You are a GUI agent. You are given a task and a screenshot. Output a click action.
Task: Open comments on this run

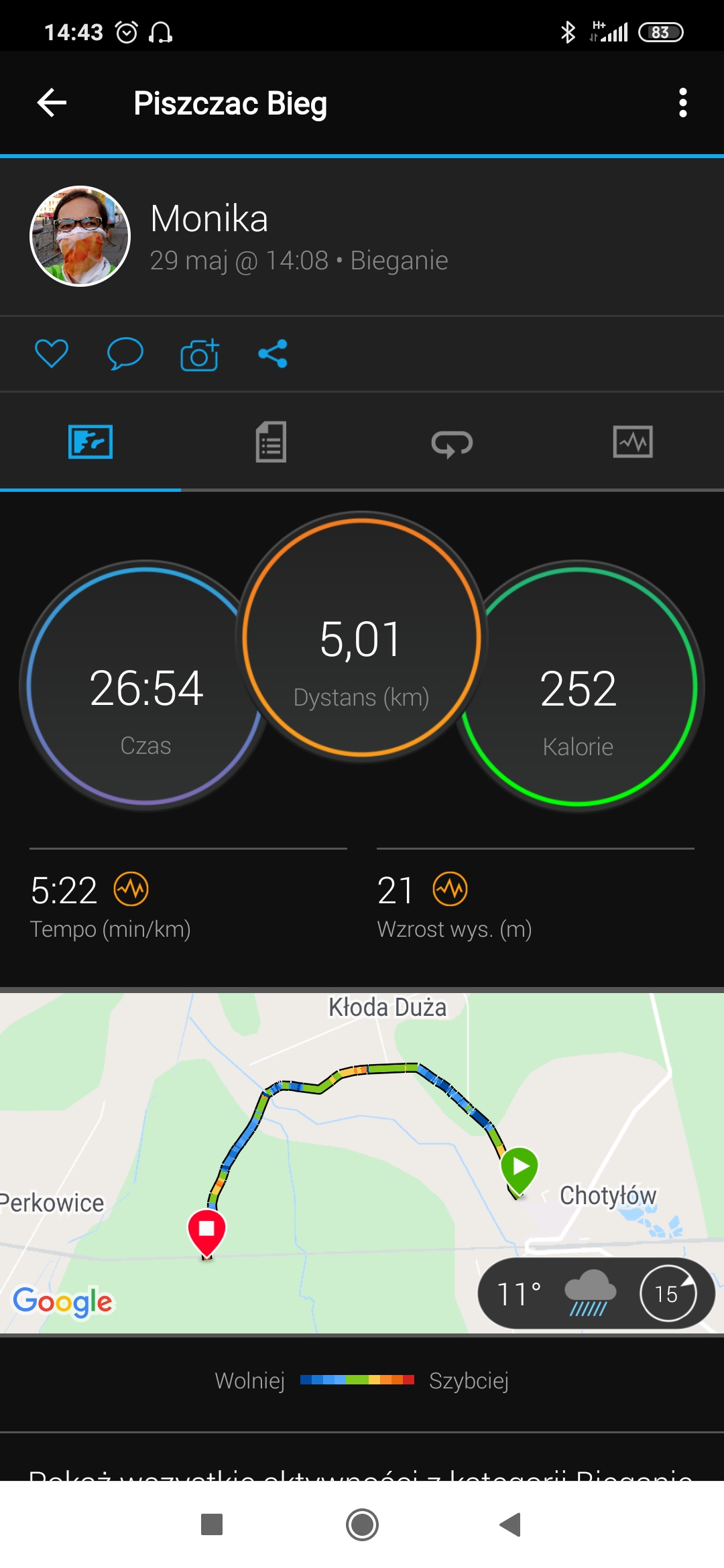pos(125,354)
